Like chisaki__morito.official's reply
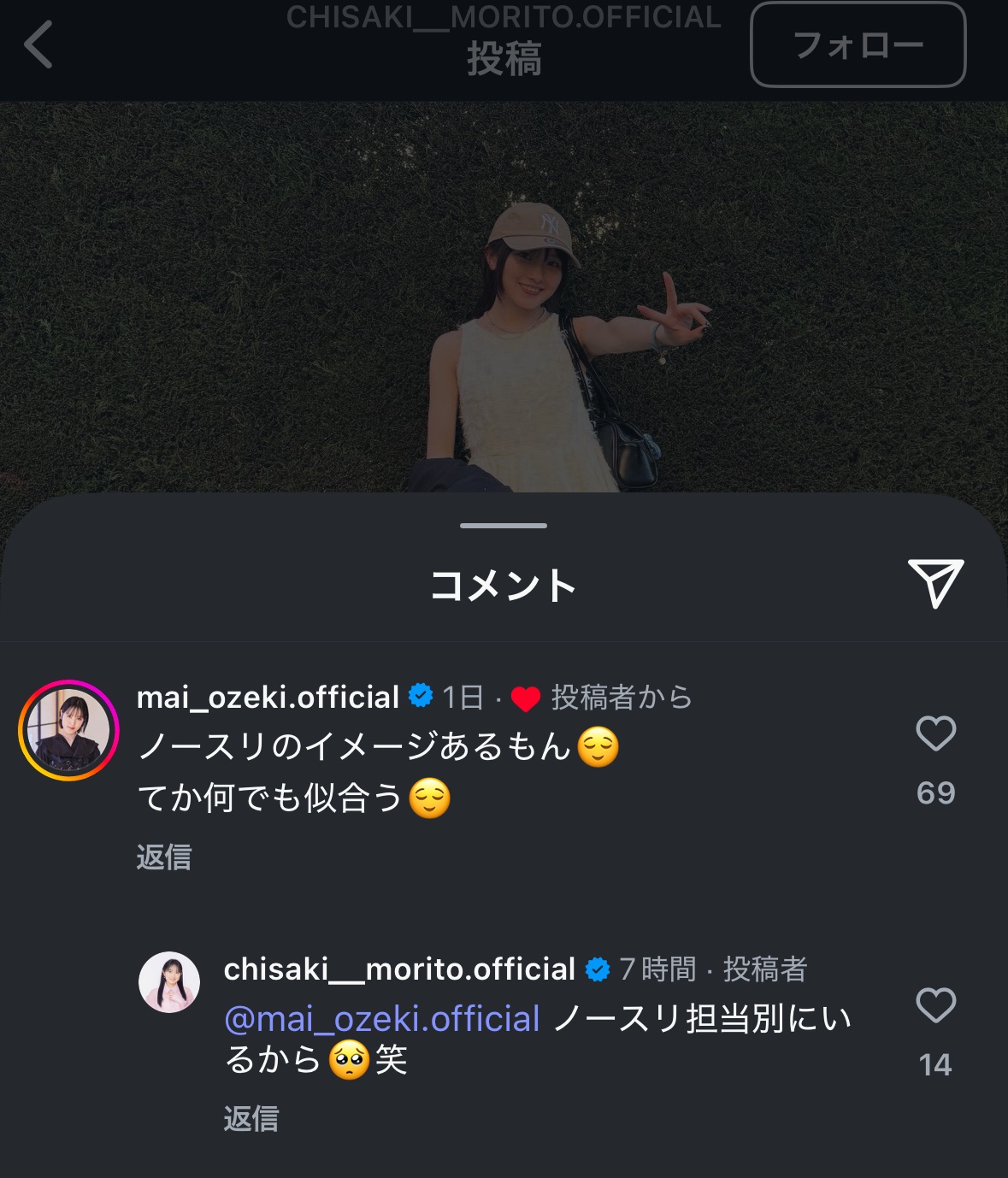The image size is (1008, 1178). [x=935, y=1005]
